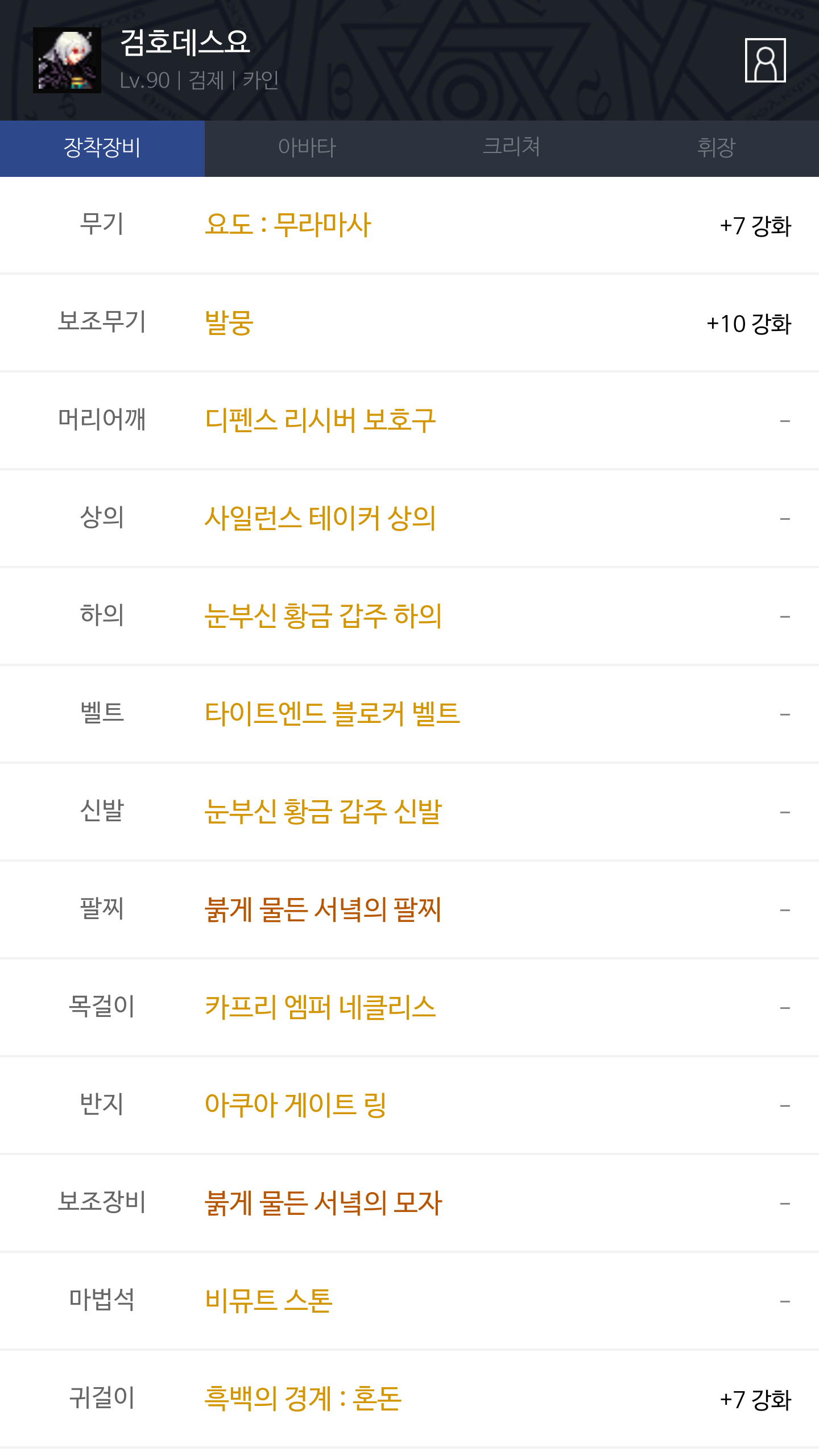
Task: Open 눈부신 황금 갑주 하의 item
Action: click(x=323, y=616)
